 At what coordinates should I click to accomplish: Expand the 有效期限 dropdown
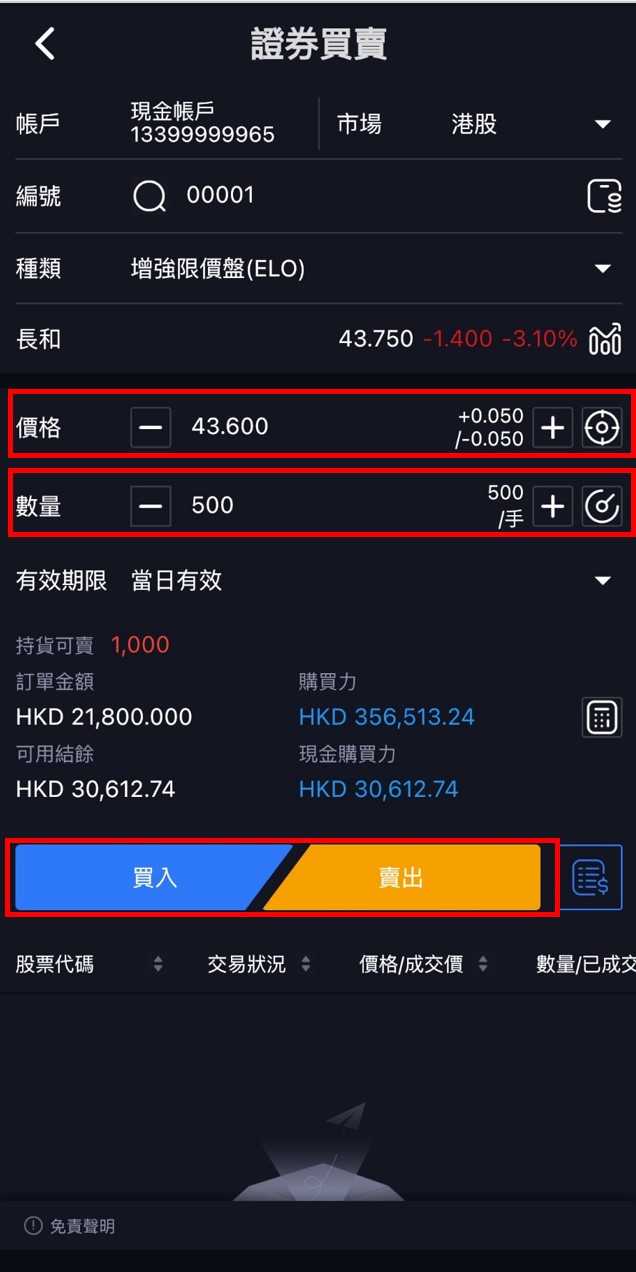602,581
